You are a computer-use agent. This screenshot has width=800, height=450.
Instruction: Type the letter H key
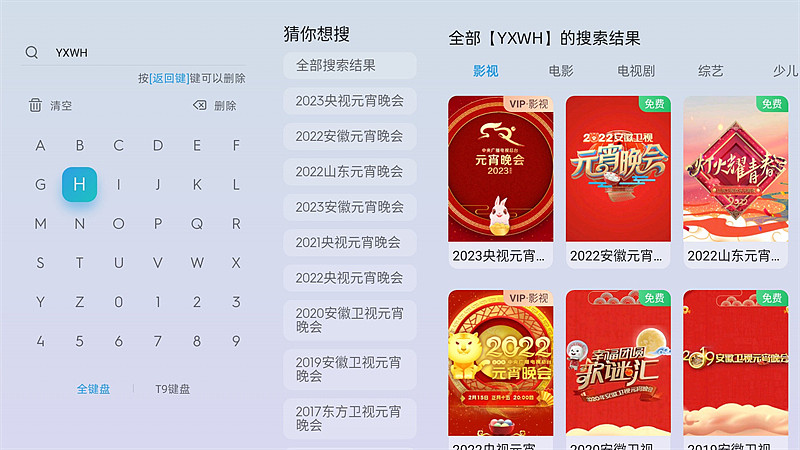pos(79,184)
